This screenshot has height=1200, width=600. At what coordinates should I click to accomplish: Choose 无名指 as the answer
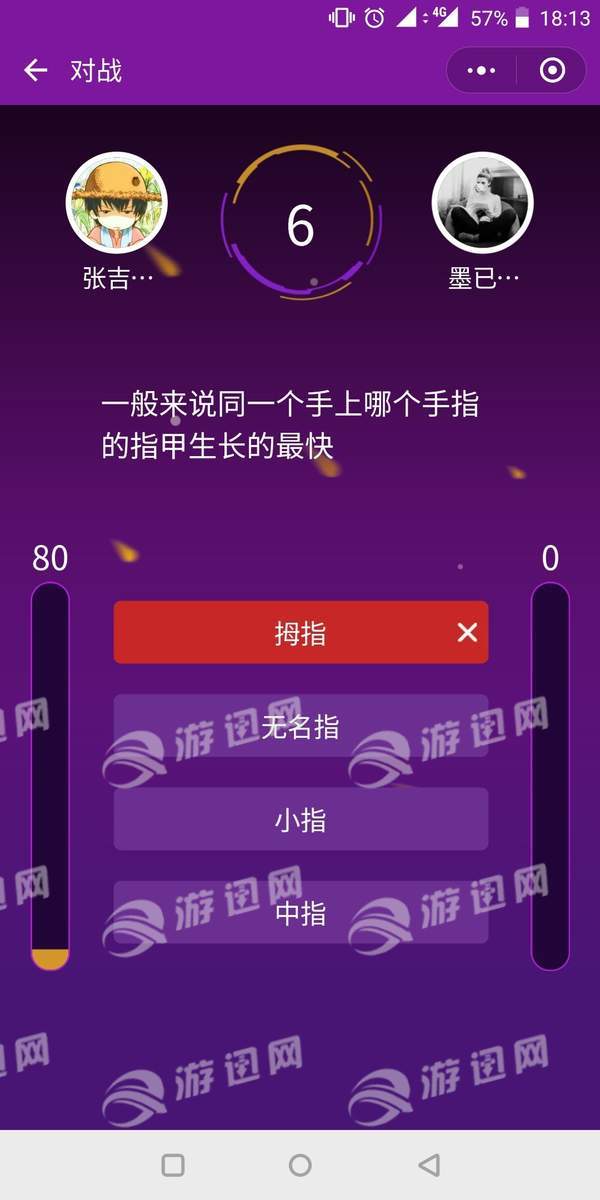(x=300, y=726)
